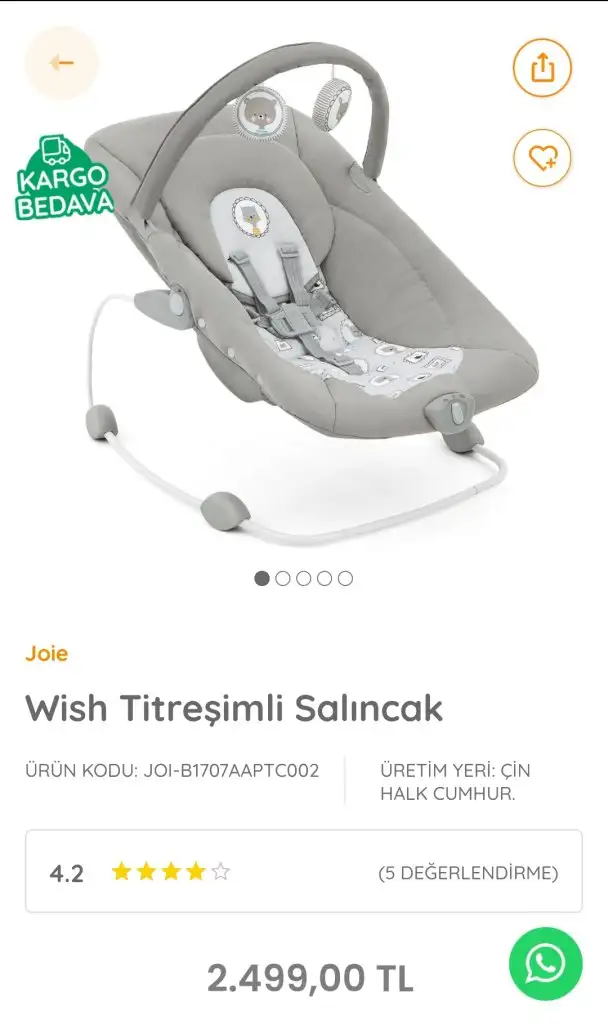
Task: Add the product to favorites
Action: 542,157
